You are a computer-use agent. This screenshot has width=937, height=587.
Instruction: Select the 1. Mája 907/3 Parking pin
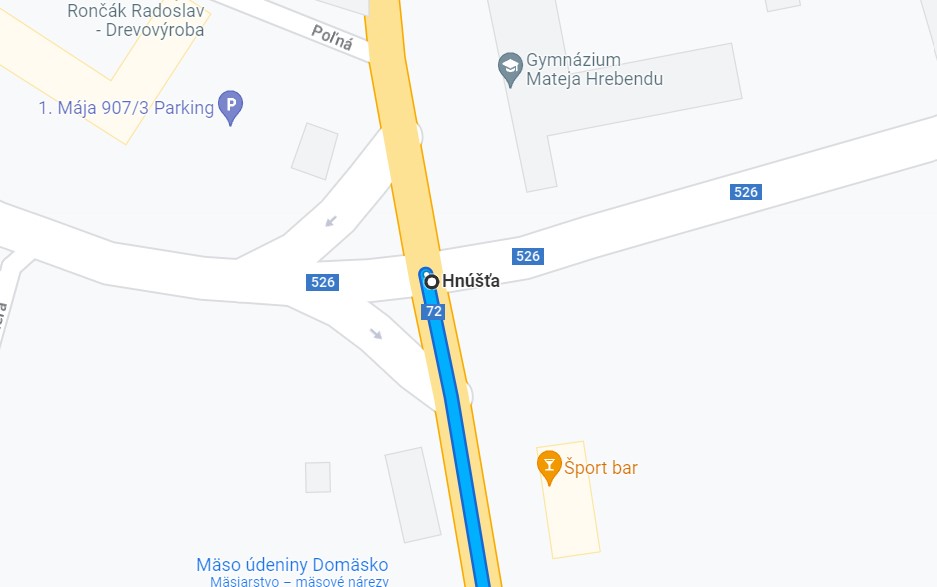pos(231,106)
